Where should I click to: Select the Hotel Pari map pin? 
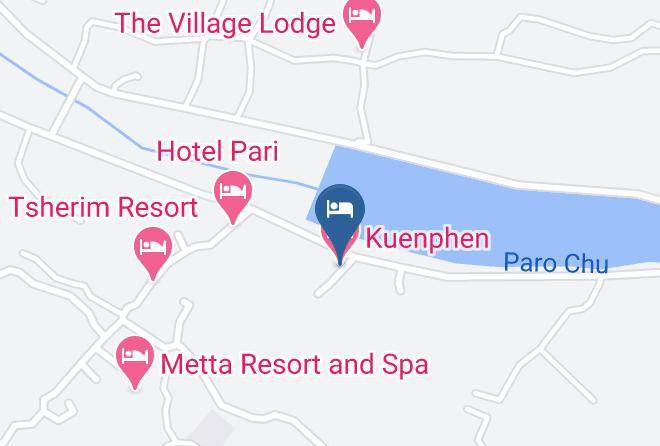233,196
